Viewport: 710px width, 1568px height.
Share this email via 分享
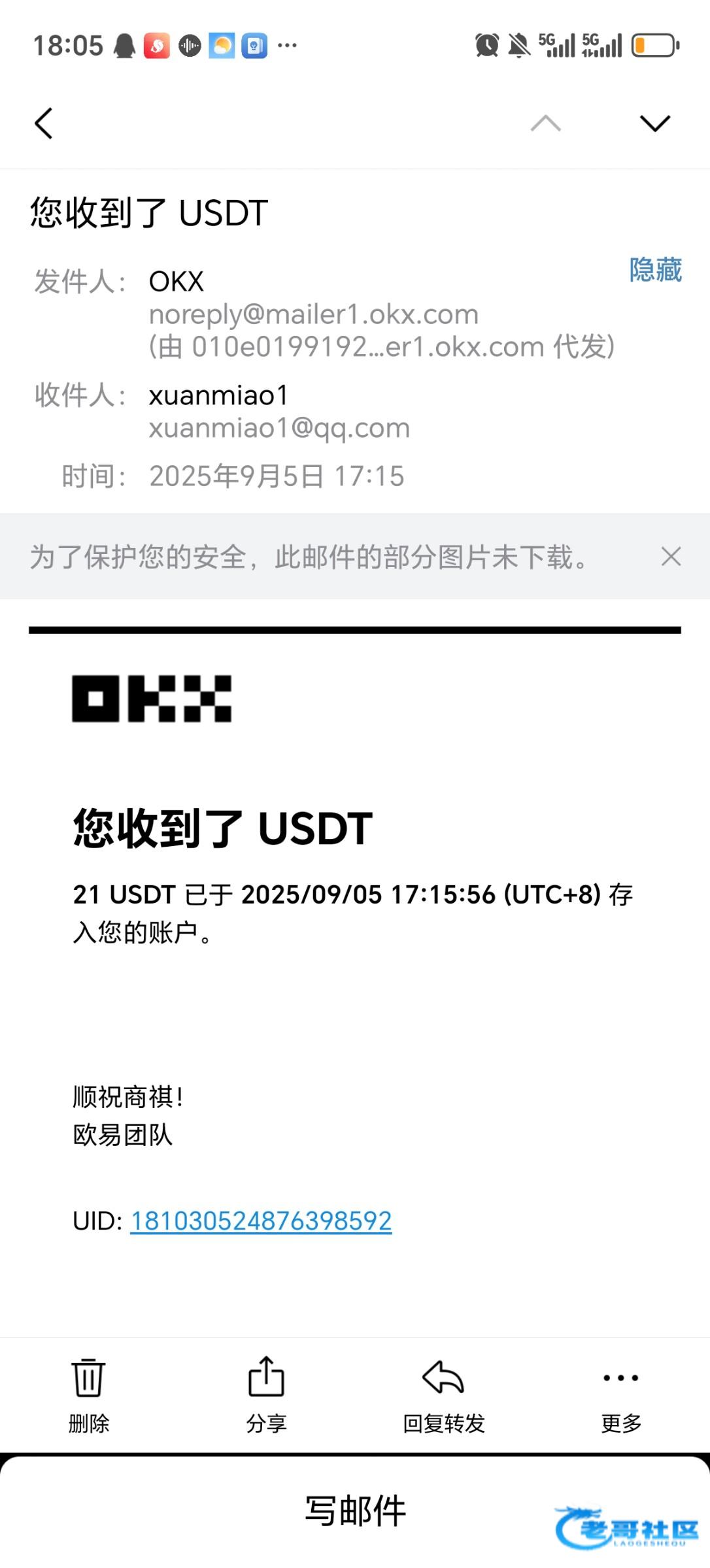tap(266, 1394)
